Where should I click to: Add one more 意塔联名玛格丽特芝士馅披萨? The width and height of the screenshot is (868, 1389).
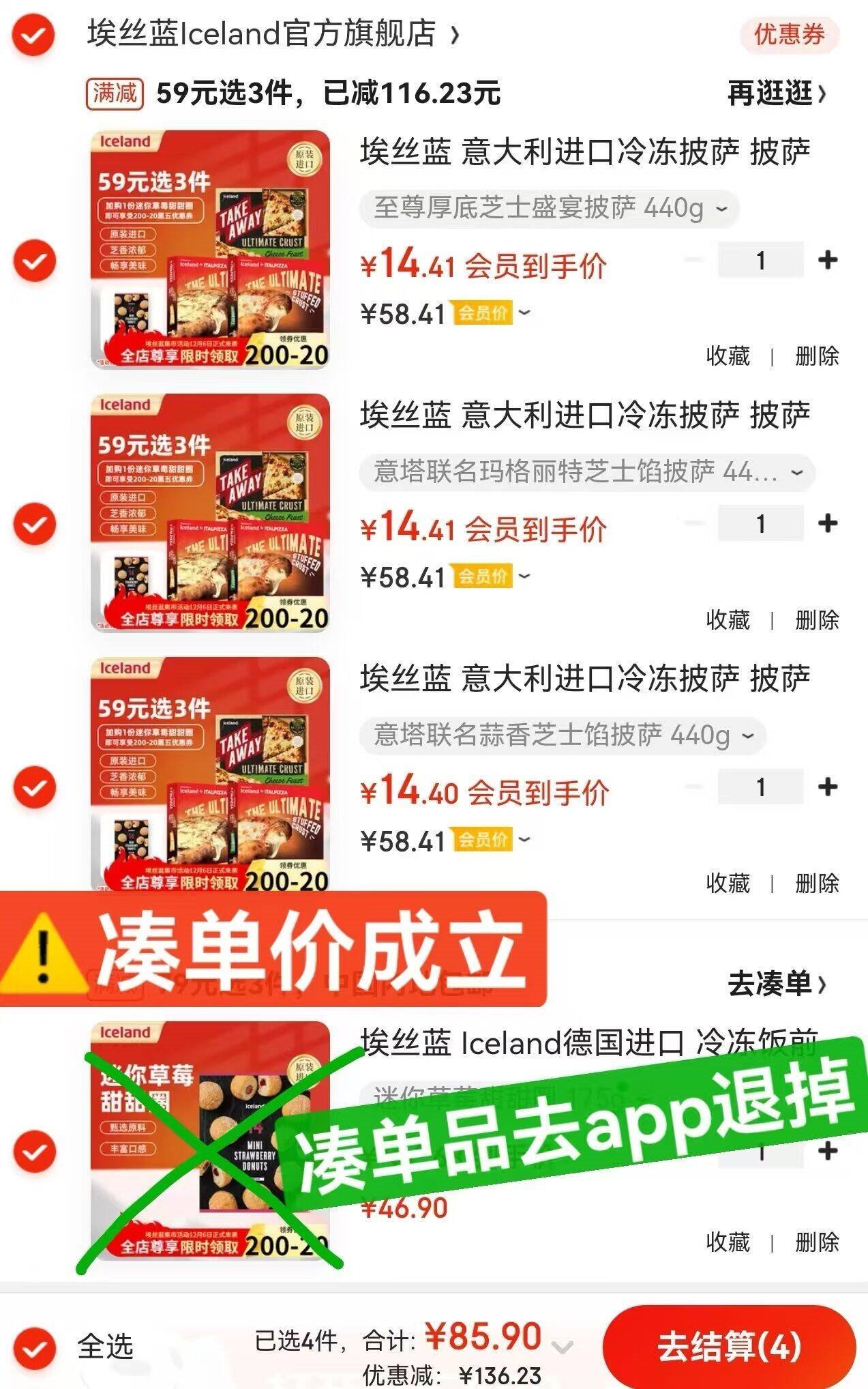tap(827, 523)
